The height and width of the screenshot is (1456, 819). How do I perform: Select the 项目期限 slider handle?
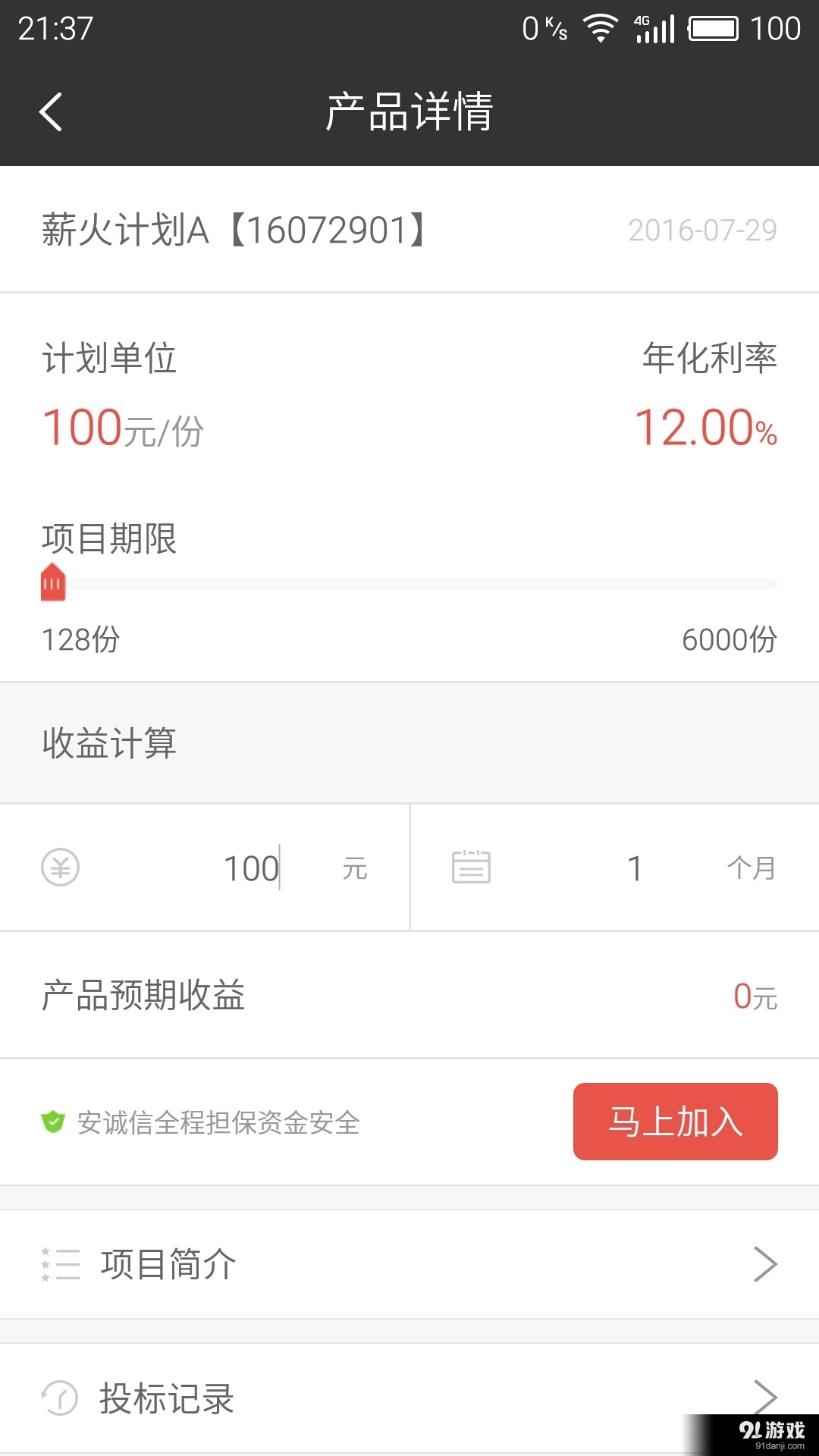pyautogui.click(x=52, y=582)
